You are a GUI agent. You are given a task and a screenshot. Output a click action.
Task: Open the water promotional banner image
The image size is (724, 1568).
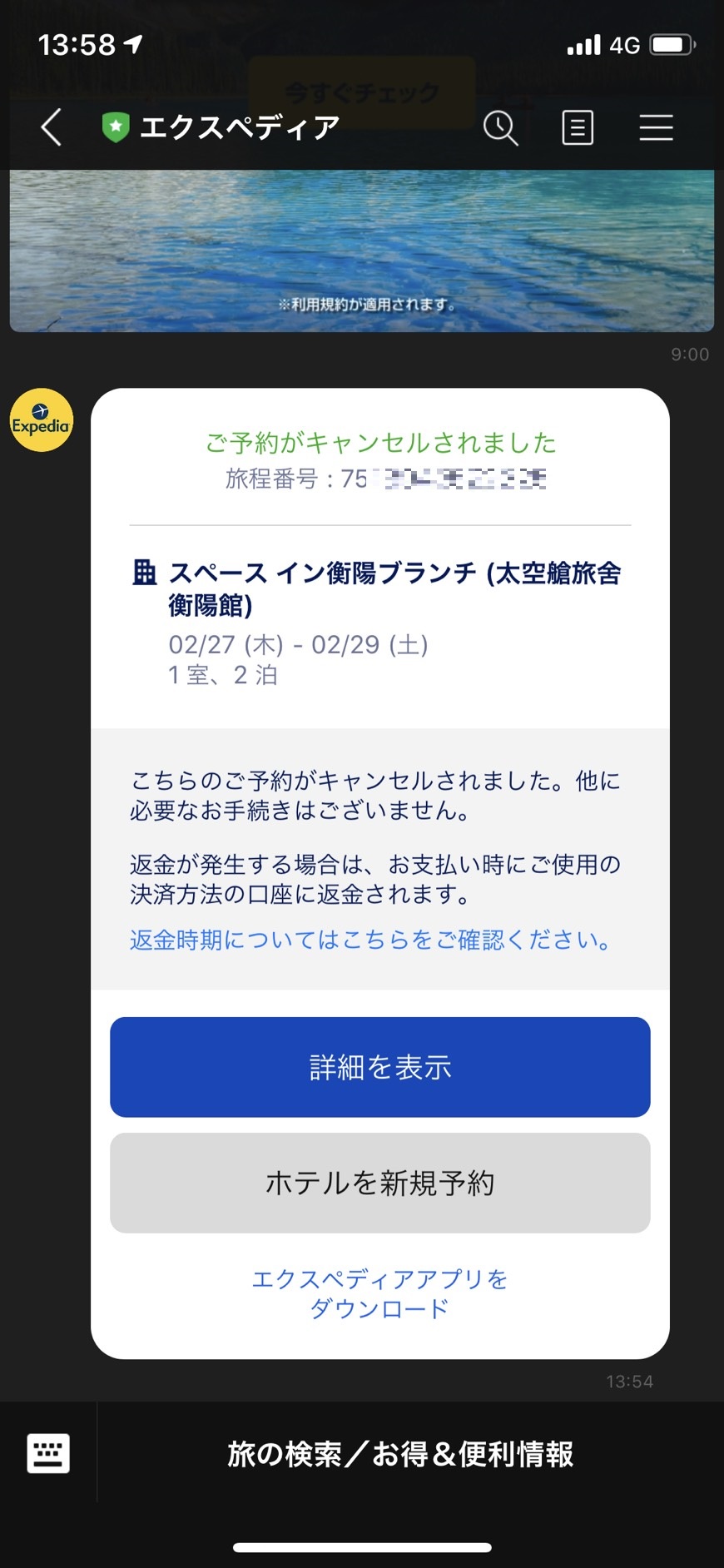pos(361,250)
